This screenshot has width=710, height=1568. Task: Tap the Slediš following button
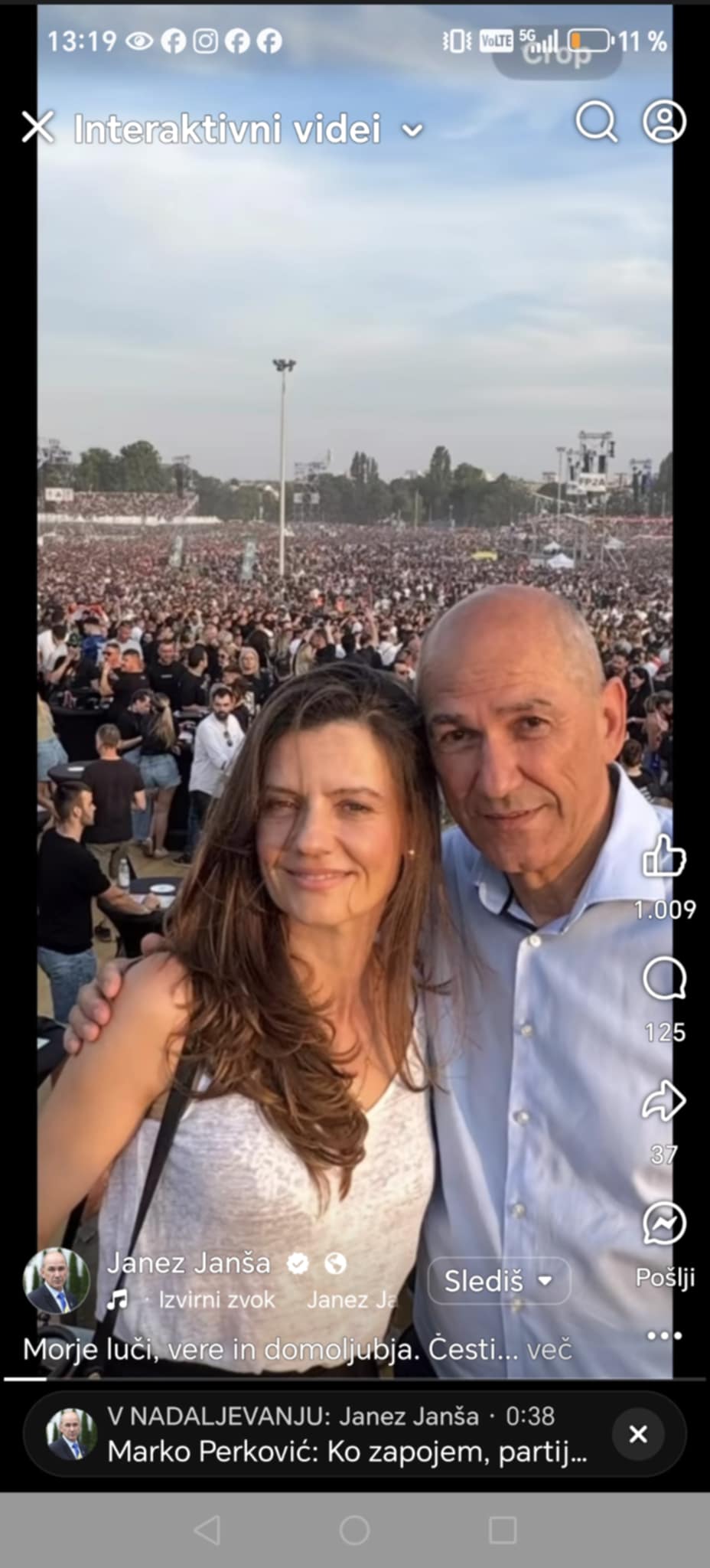(499, 1280)
